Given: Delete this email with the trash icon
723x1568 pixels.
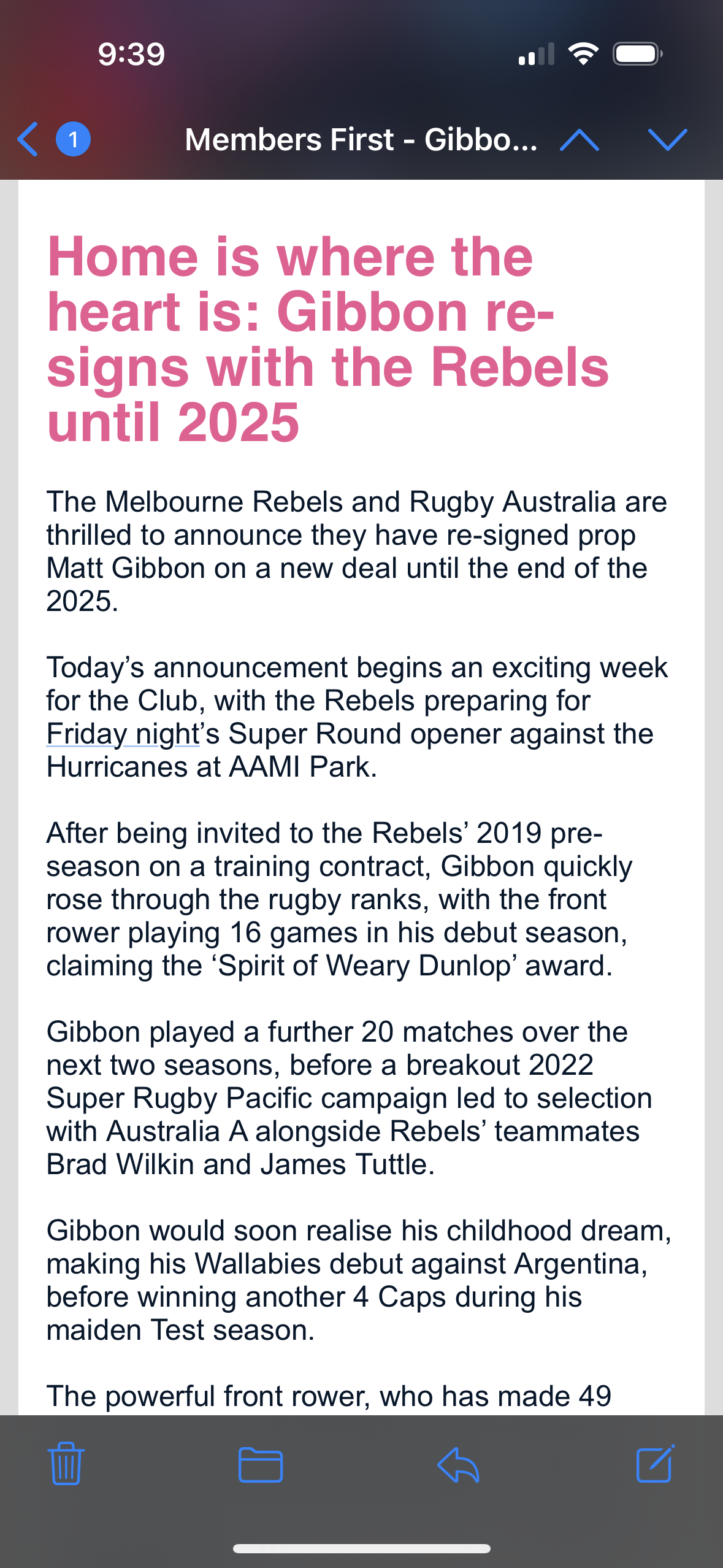Looking at the screenshot, I should [x=66, y=1463].
